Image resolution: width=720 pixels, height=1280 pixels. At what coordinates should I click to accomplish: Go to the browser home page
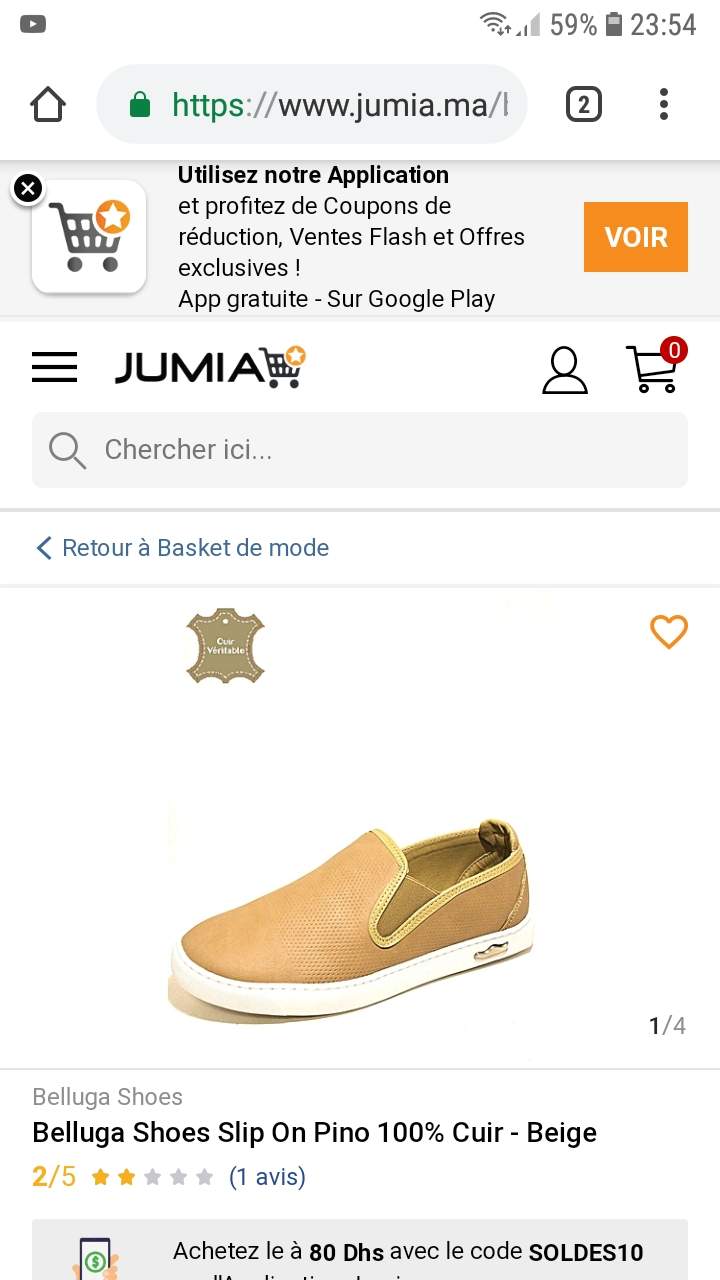(x=48, y=104)
